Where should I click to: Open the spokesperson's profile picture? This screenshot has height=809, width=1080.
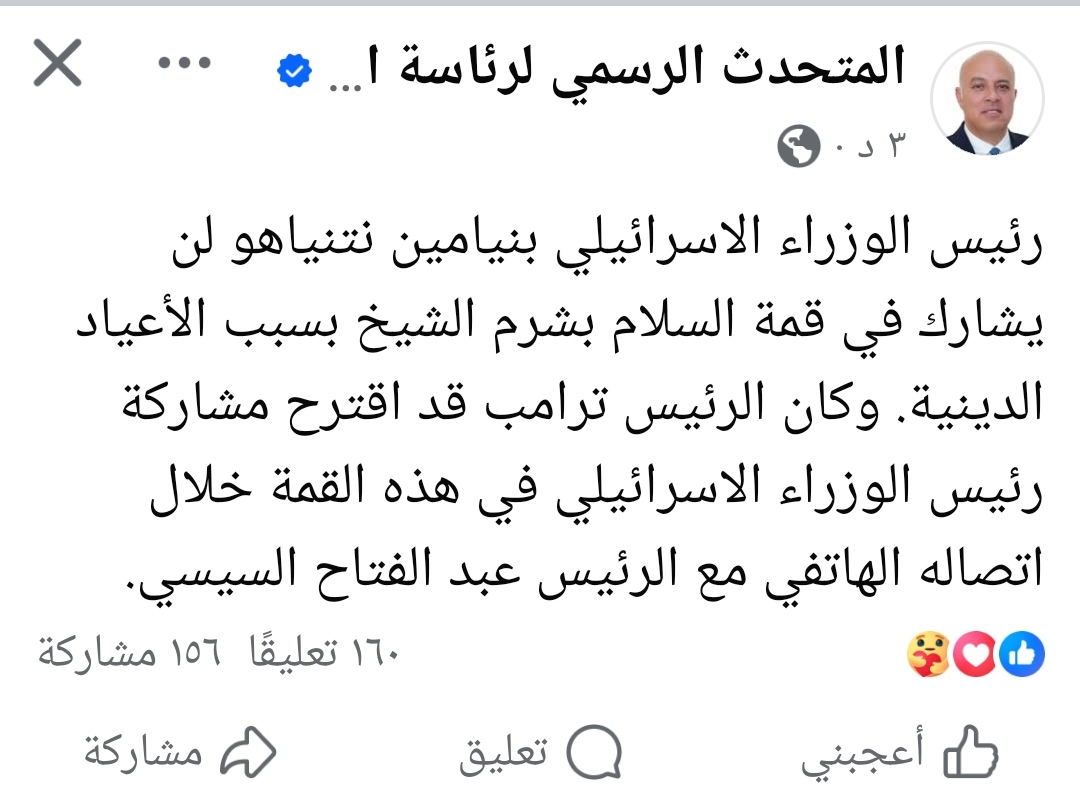point(987,99)
